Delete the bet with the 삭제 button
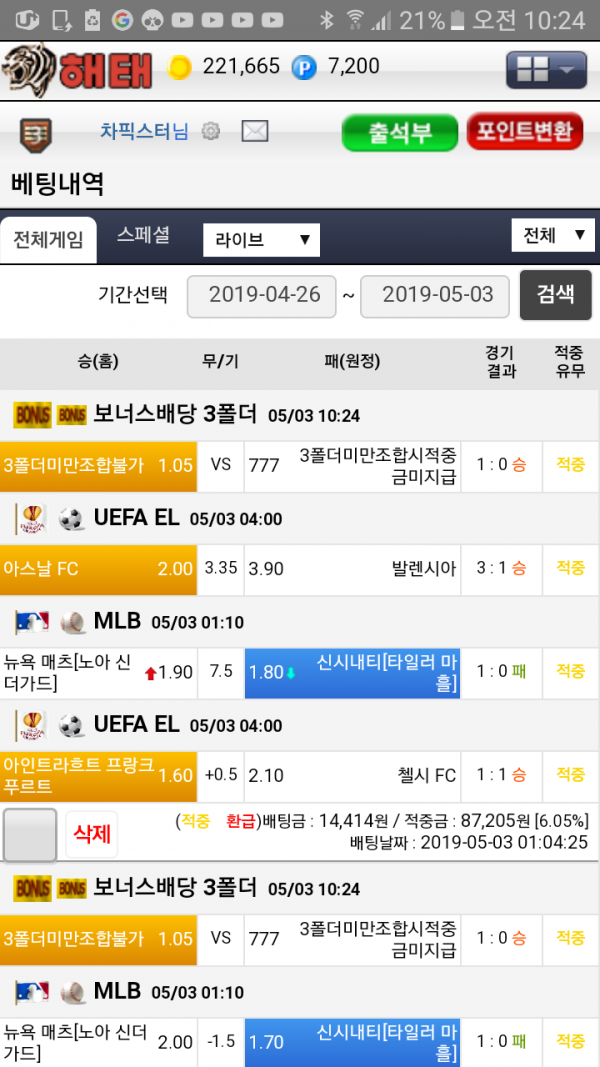Screen dimensions: 600x1067 click(91, 834)
